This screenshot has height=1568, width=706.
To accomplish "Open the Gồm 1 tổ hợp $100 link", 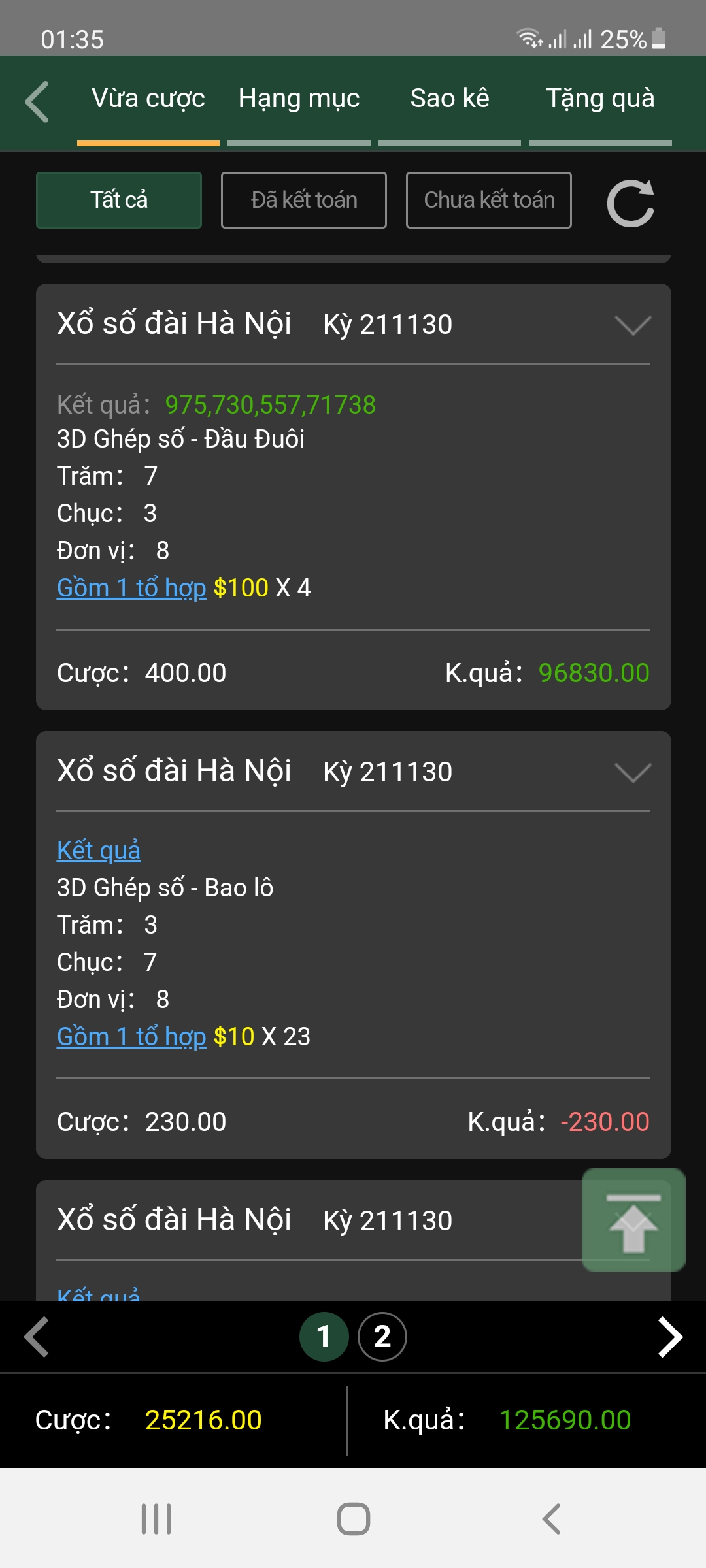I will pos(131,588).
